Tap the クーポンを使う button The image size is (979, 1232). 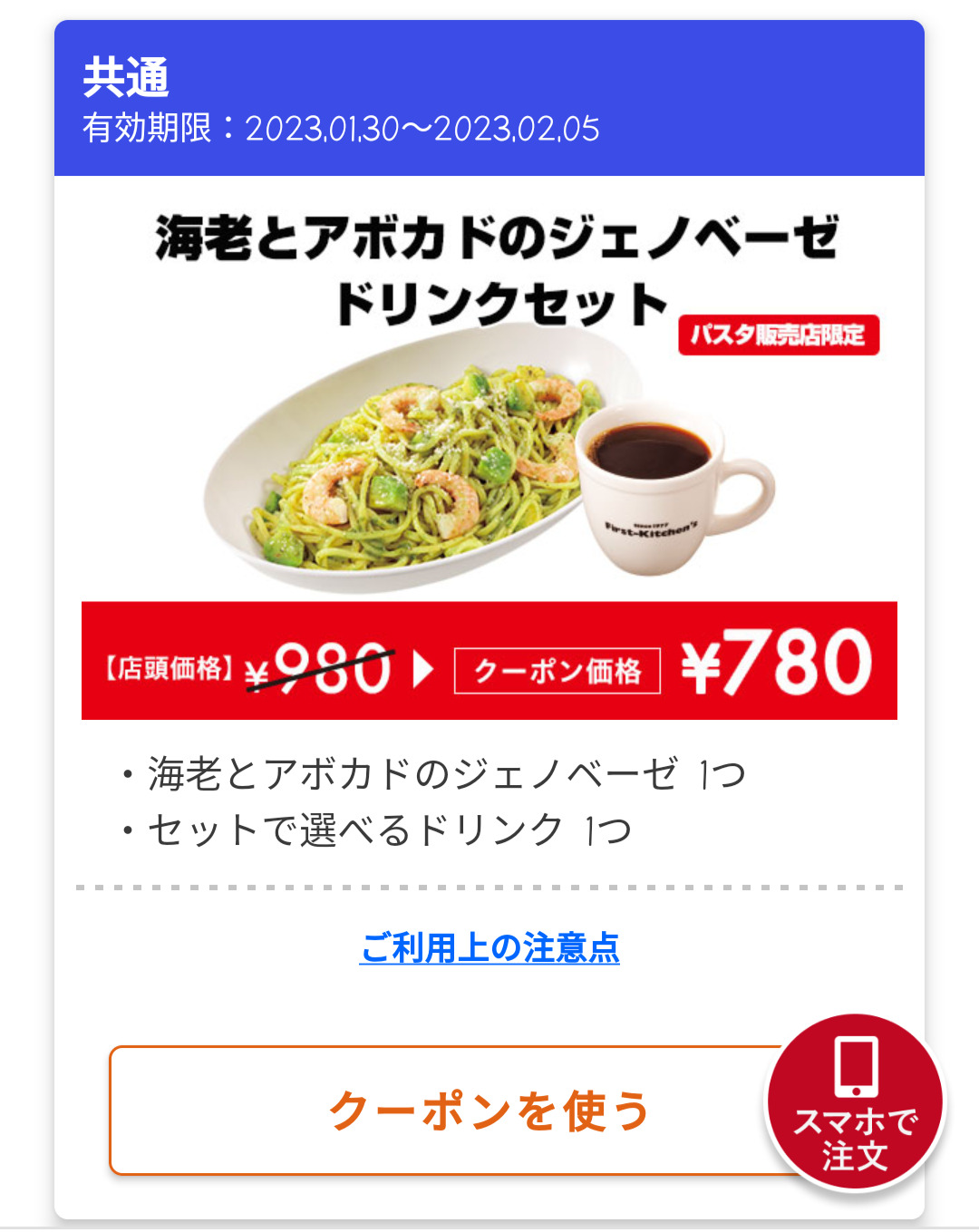pos(444,1111)
